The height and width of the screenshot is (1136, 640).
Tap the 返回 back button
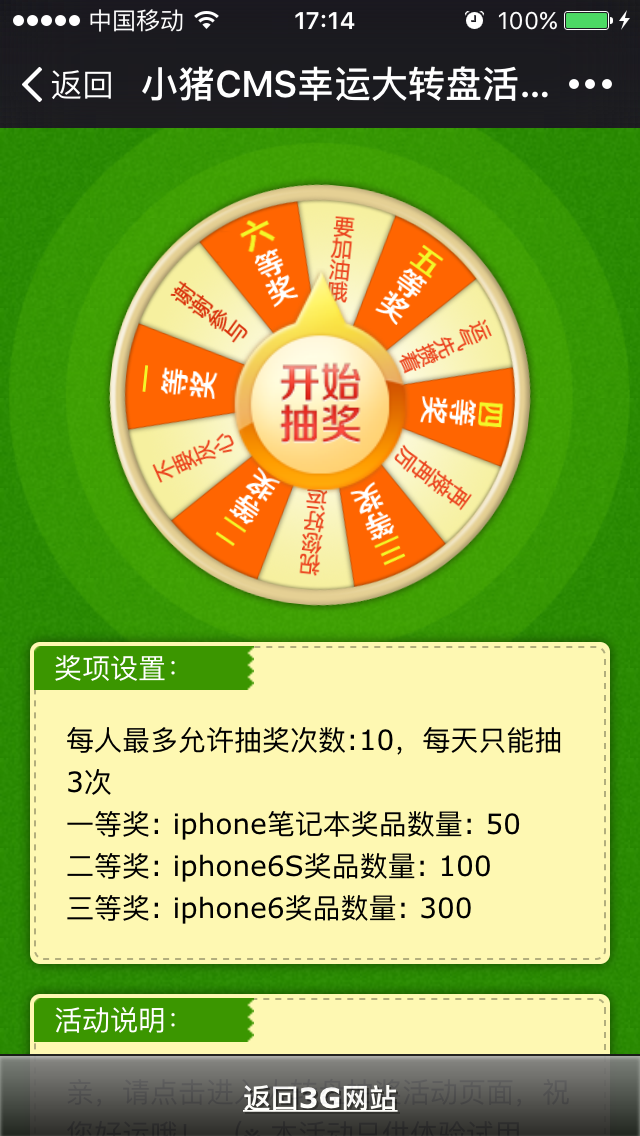click(66, 85)
